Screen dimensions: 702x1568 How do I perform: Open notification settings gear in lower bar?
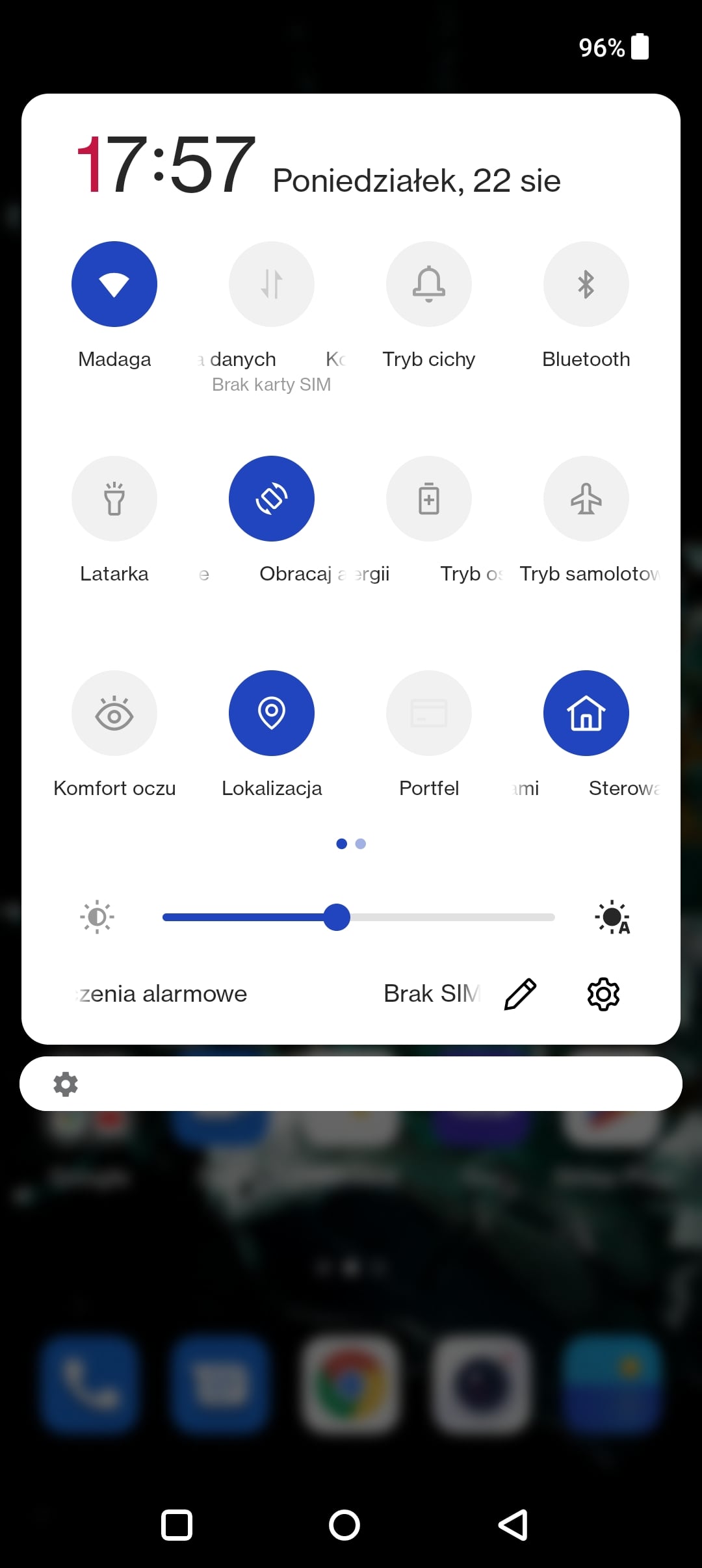(x=66, y=1084)
